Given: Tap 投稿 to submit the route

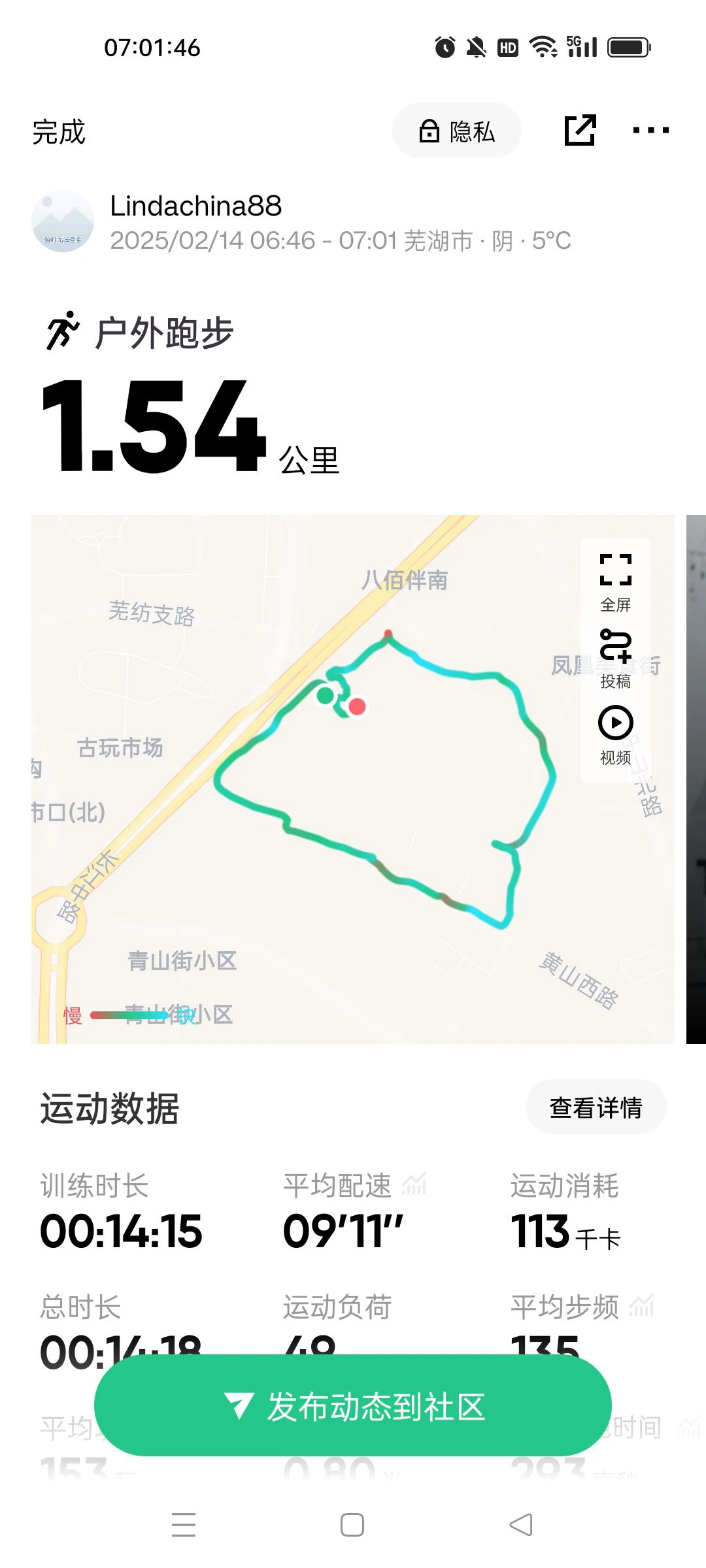Looking at the screenshot, I should tap(615, 659).
